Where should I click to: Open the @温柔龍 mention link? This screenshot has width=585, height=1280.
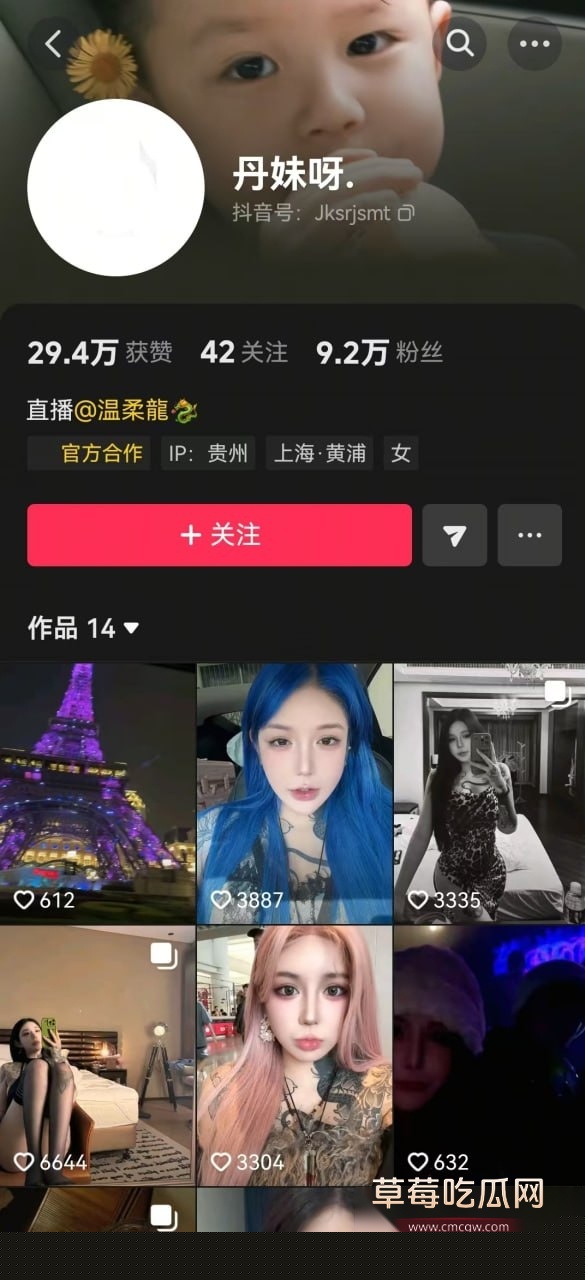pyautogui.click(x=138, y=409)
